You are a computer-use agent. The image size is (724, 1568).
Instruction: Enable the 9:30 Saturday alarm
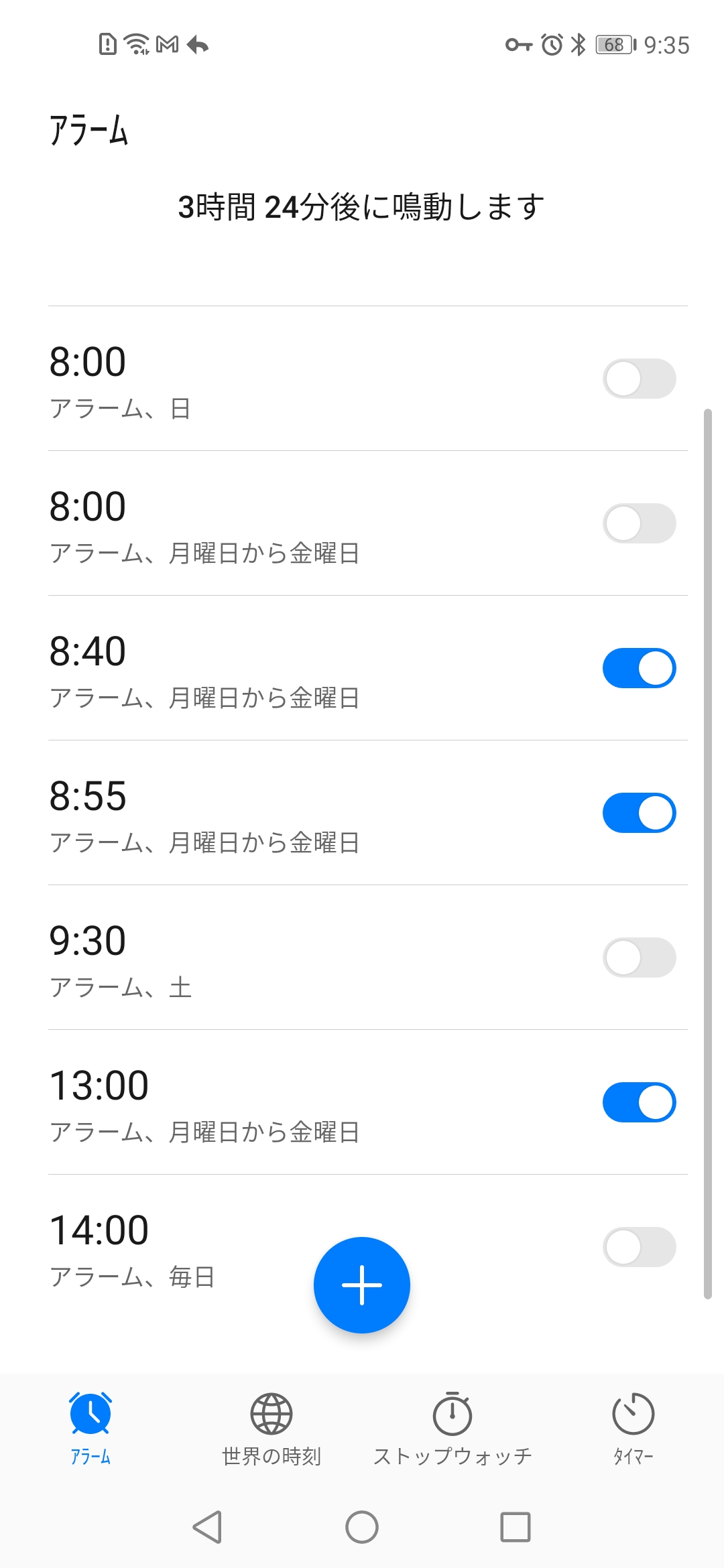[x=639, y=958]
